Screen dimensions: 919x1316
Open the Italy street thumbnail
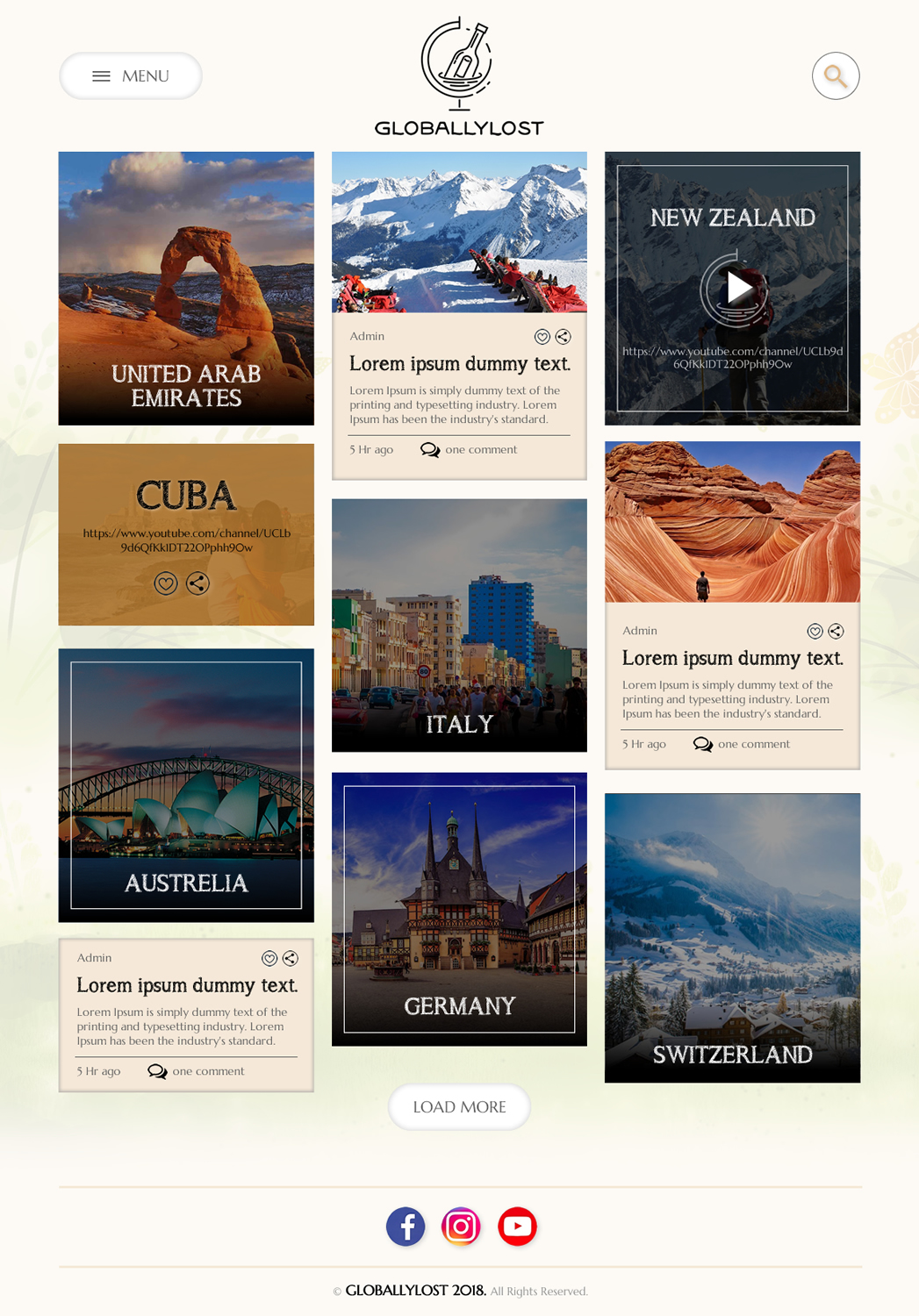click(x=459, y=625)
